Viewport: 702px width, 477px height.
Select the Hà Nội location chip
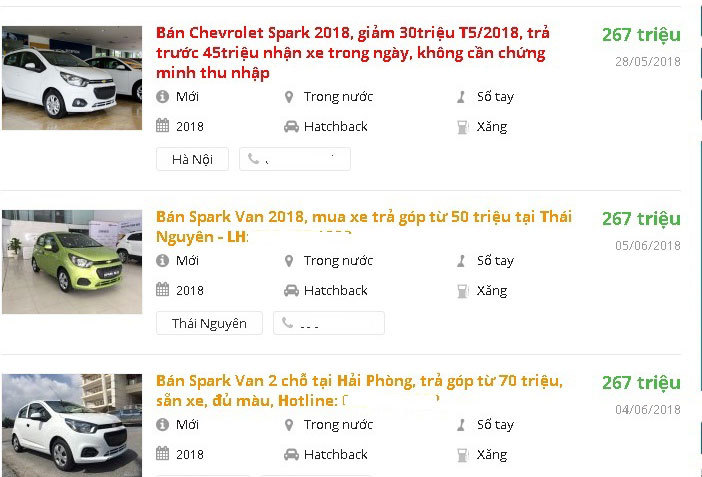(192, 159)
